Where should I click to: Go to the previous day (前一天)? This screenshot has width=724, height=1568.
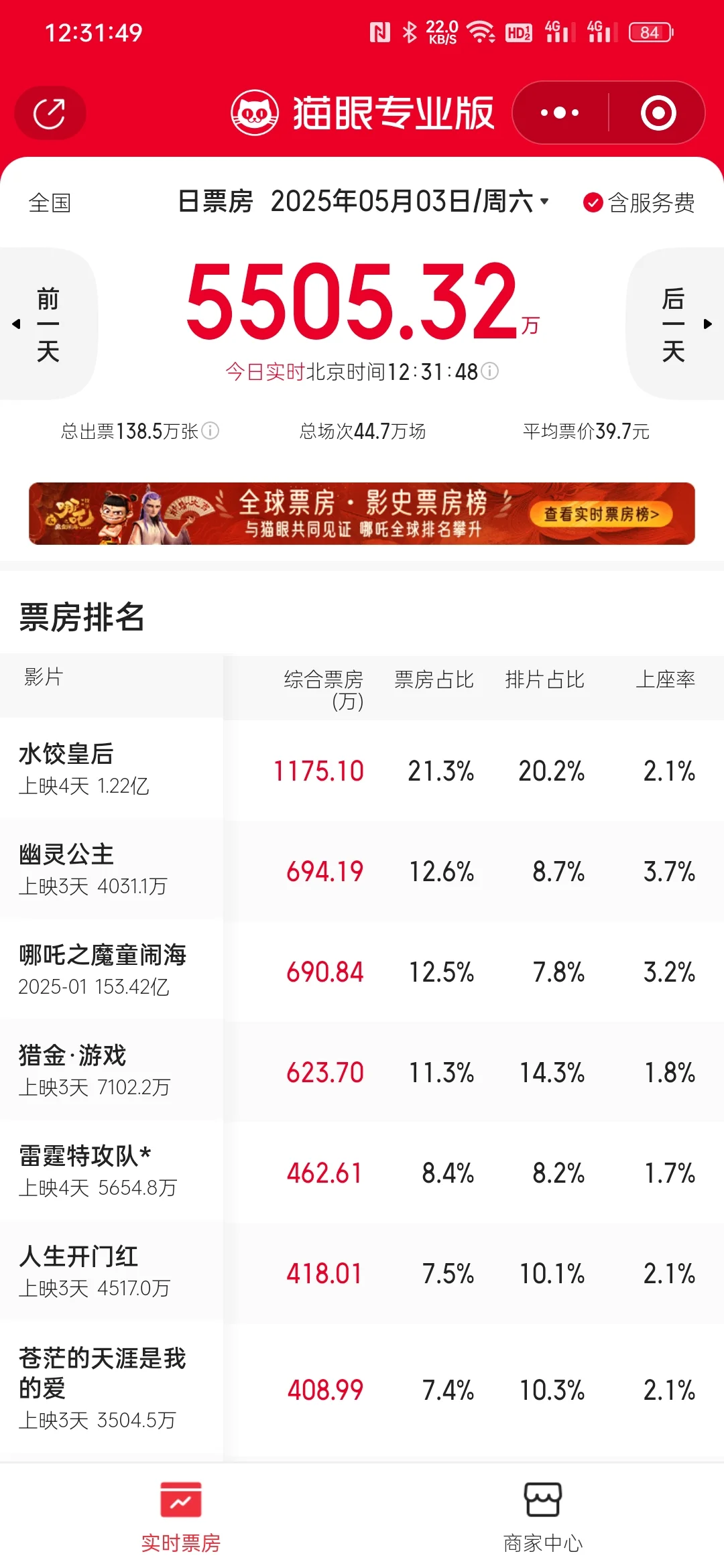[46, 324]
